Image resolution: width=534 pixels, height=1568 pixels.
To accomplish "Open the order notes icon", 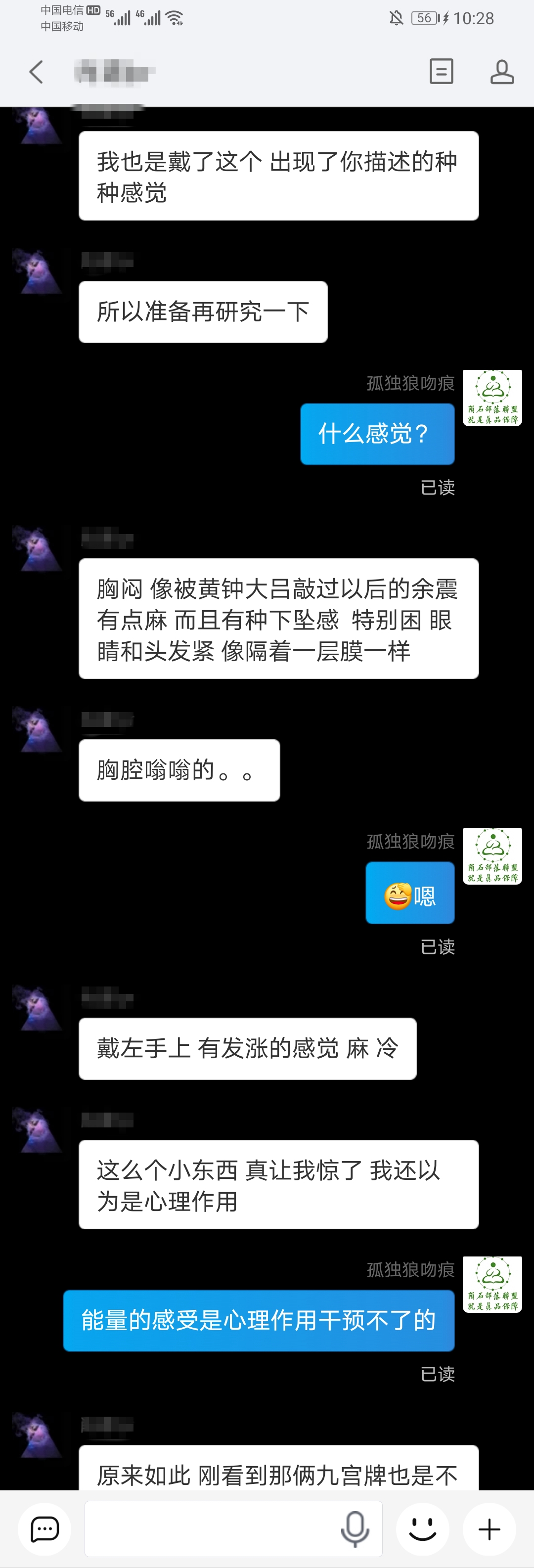I will click(441, 72).
